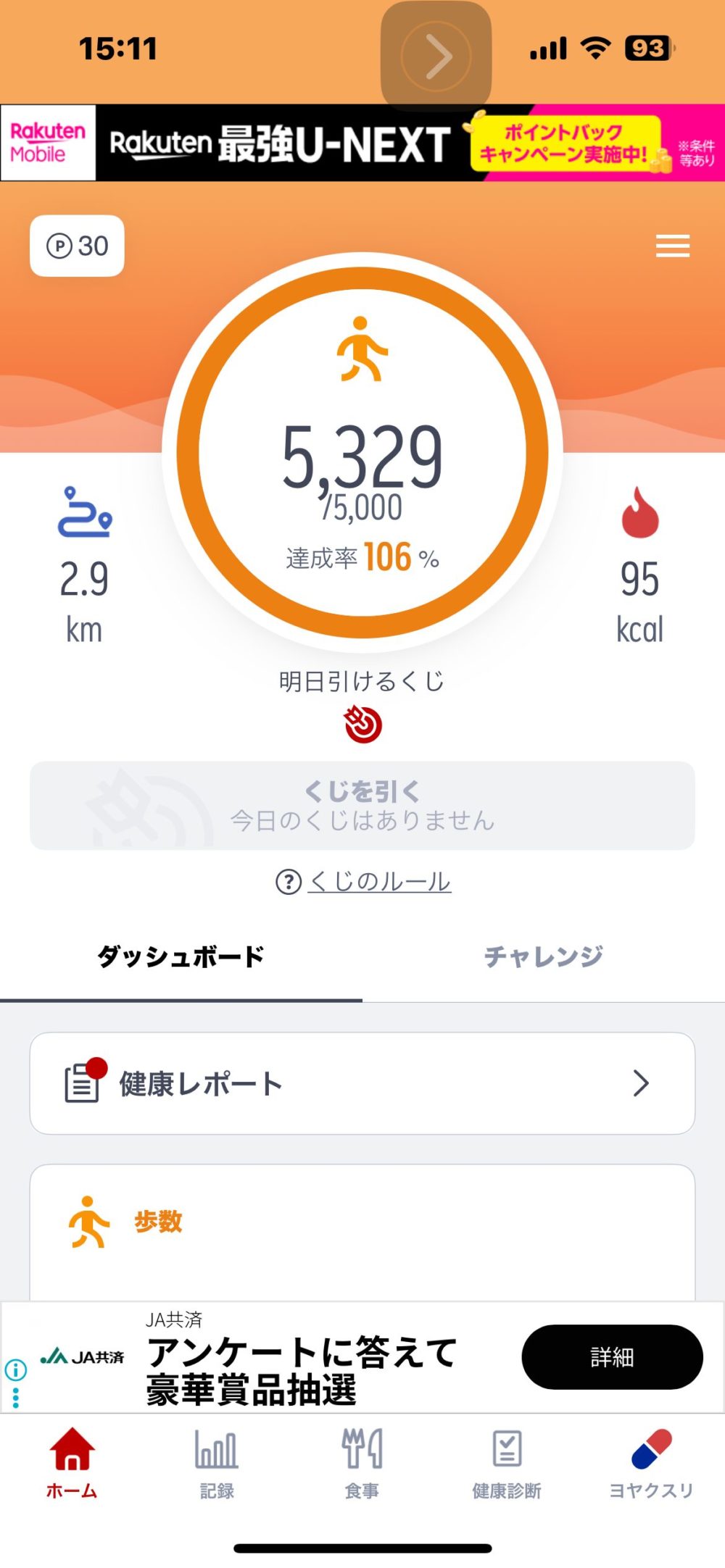The image size is (725, 1568).
Task: Open the 30 points balance badge
Action: (x=78, y=246)
